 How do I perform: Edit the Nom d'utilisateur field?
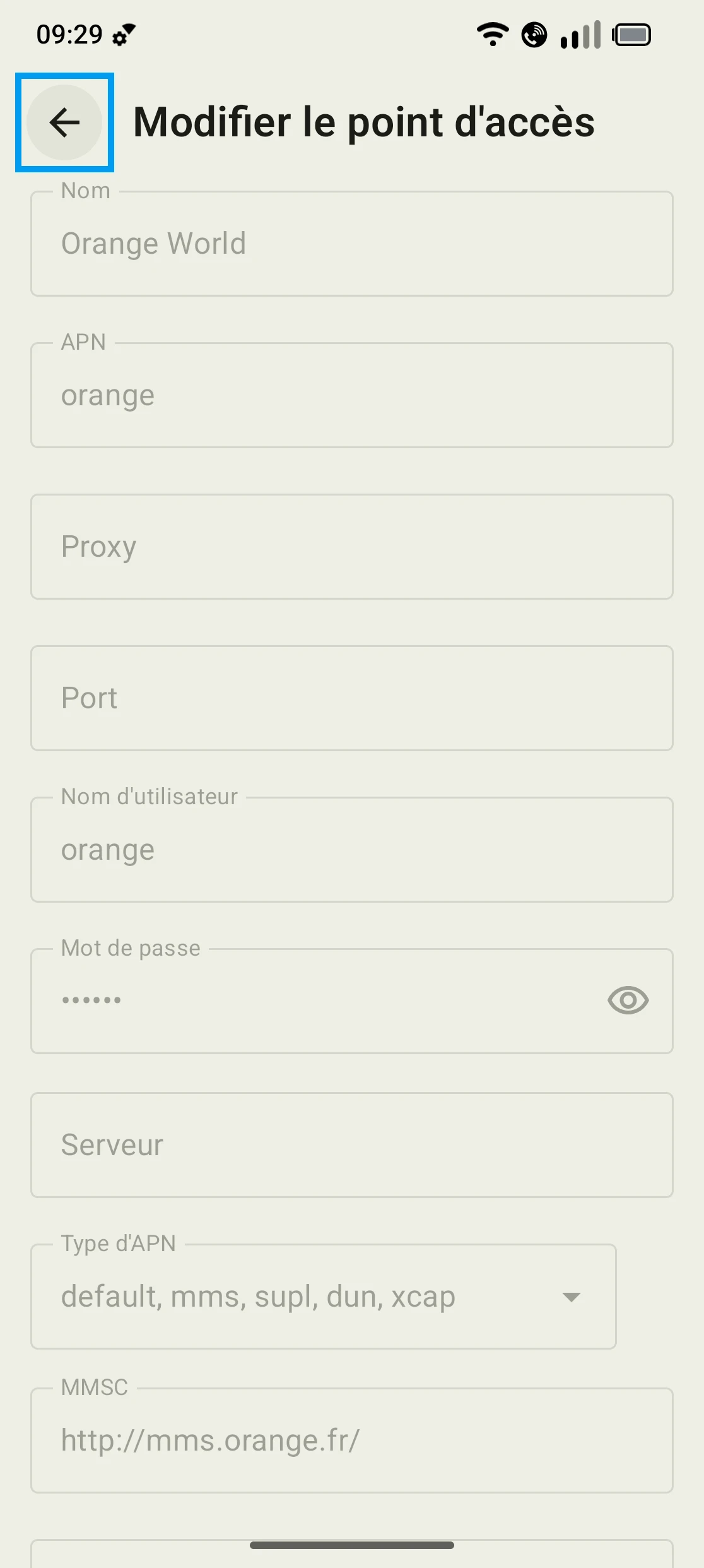click(351, 850)
